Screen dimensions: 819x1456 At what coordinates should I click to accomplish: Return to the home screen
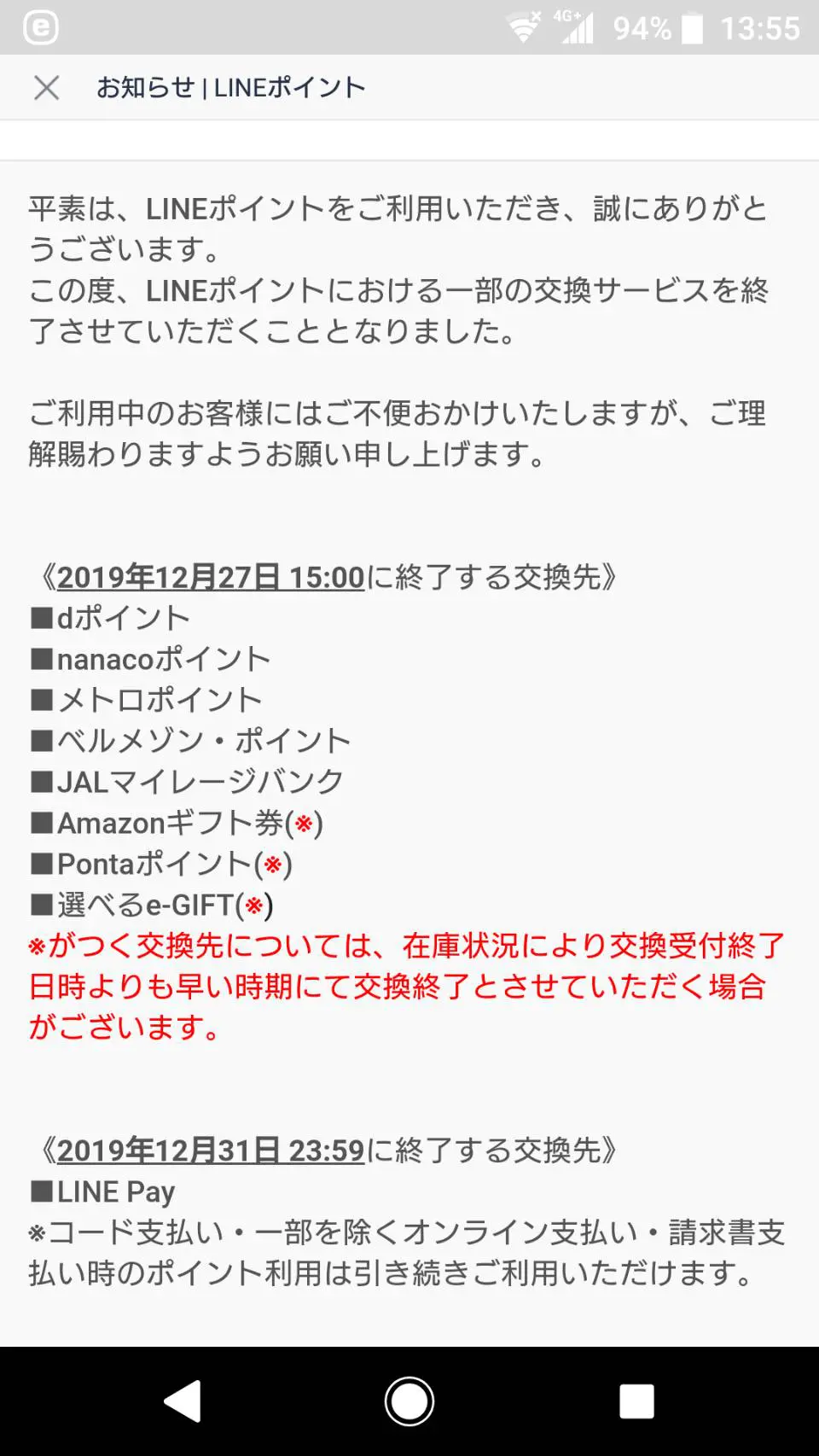(x=409, y=1401)
